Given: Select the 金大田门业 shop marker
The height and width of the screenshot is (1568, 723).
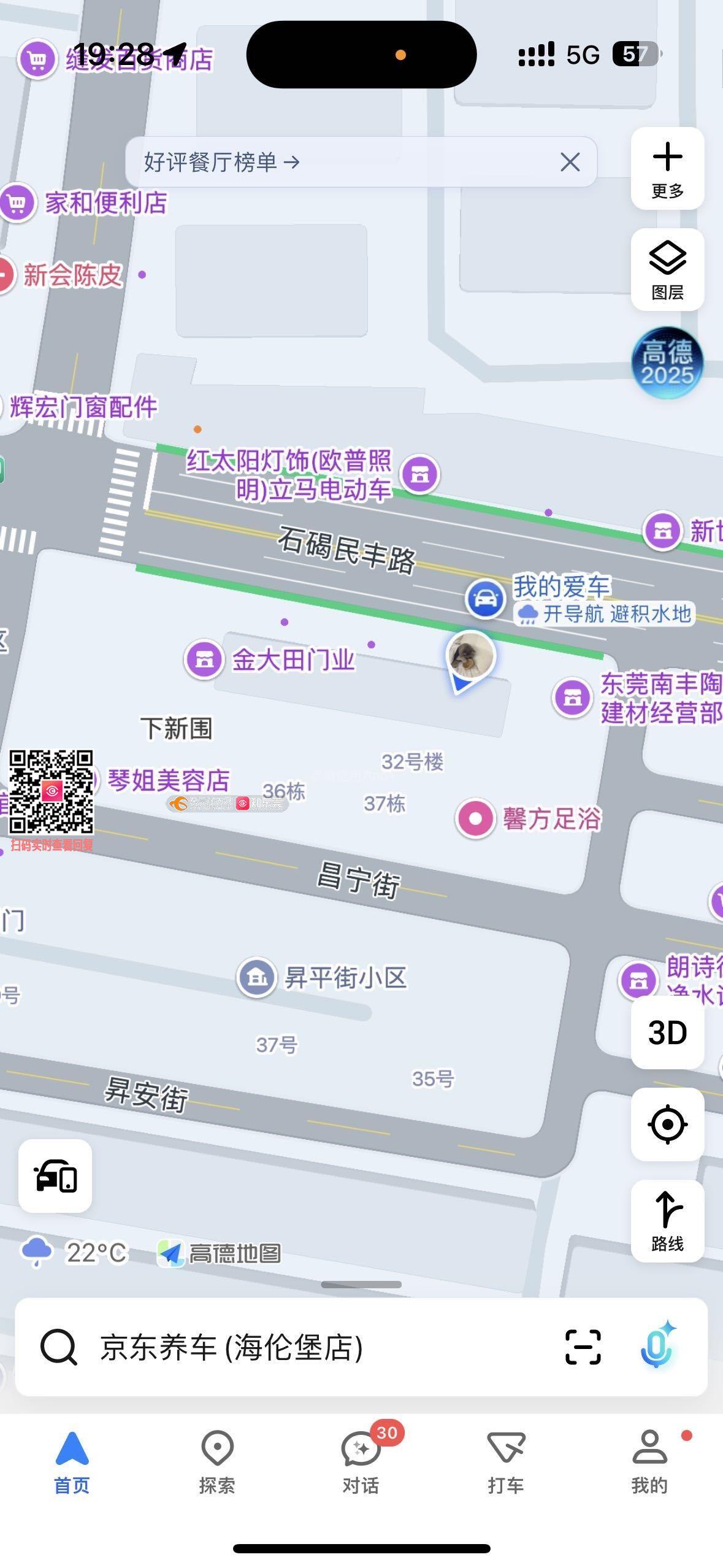Looking at the screenshot, I should (204, 659).
